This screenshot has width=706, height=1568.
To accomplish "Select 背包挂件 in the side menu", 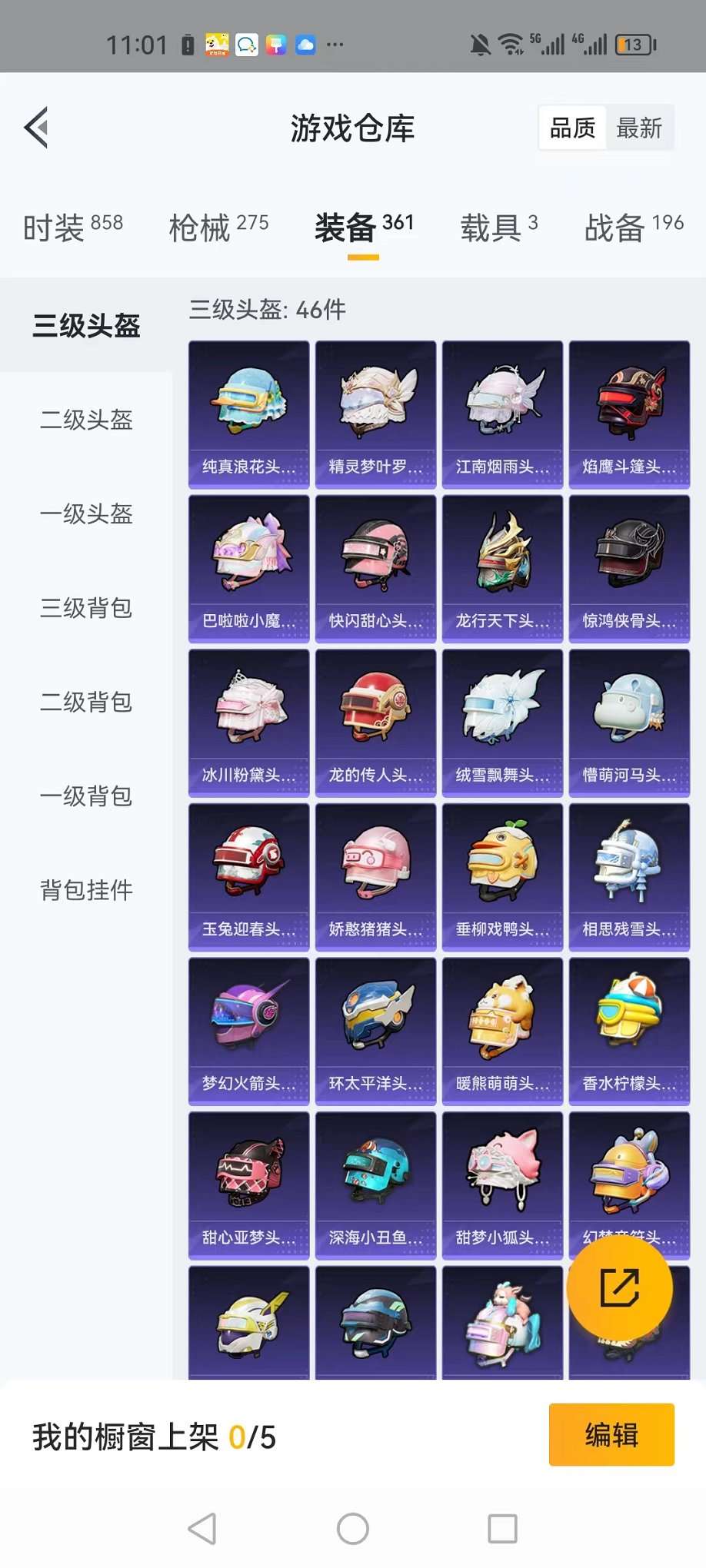I will click(86, 890).
